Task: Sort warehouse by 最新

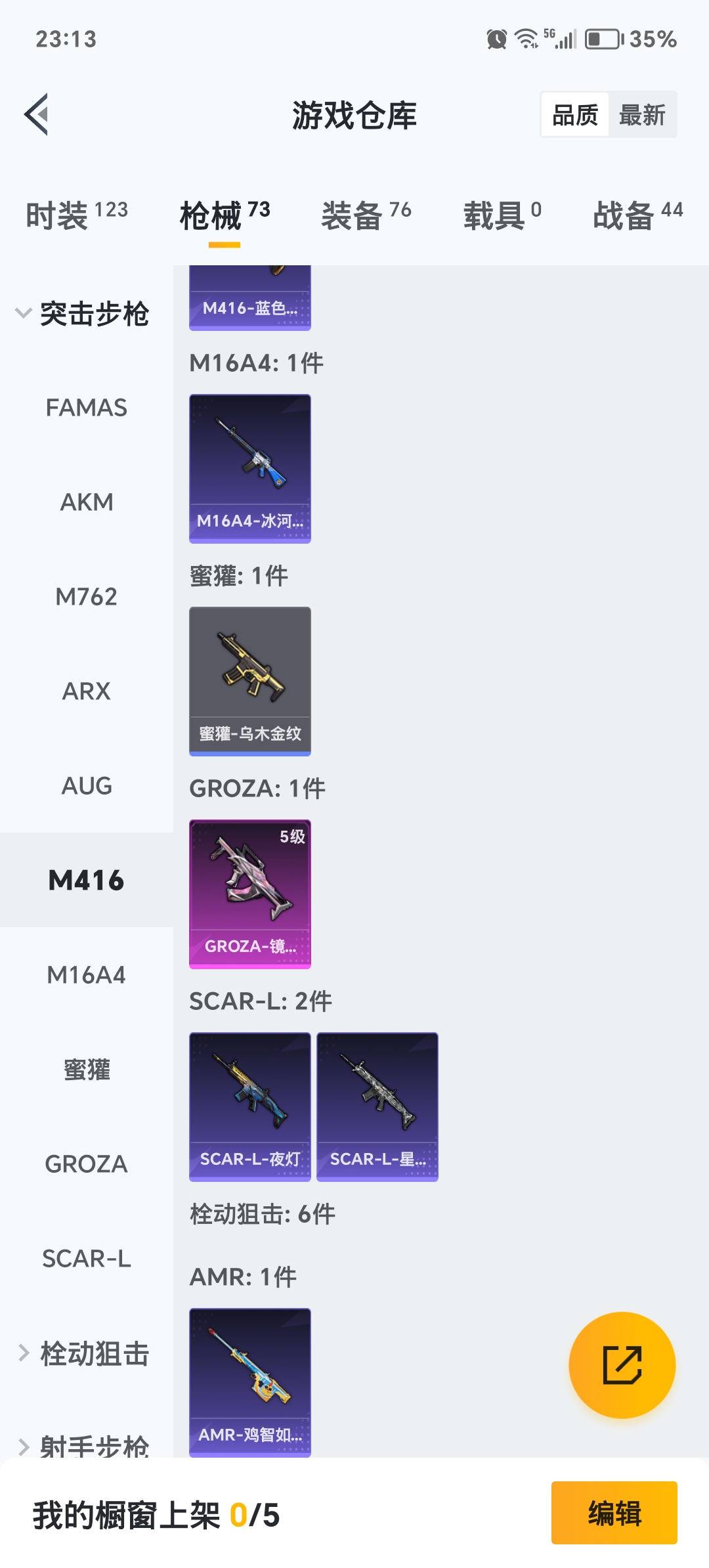Action: [642, 115]
